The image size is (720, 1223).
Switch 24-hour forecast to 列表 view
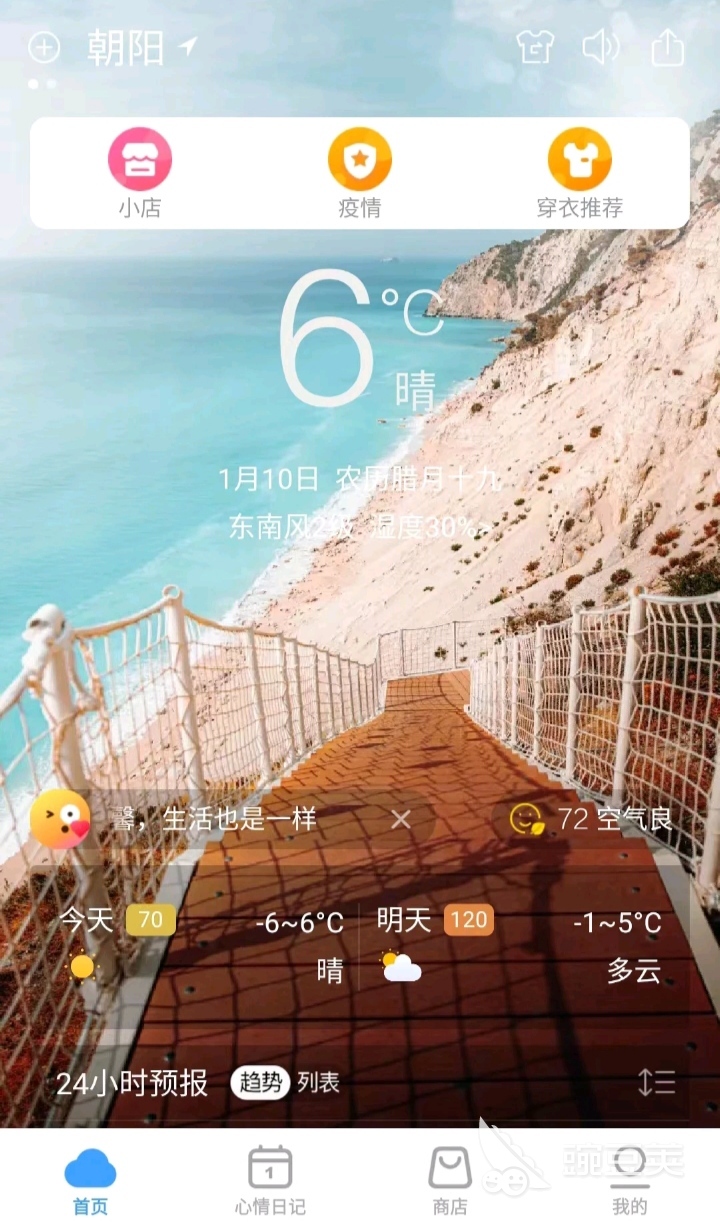click(x=319, y=1082)
